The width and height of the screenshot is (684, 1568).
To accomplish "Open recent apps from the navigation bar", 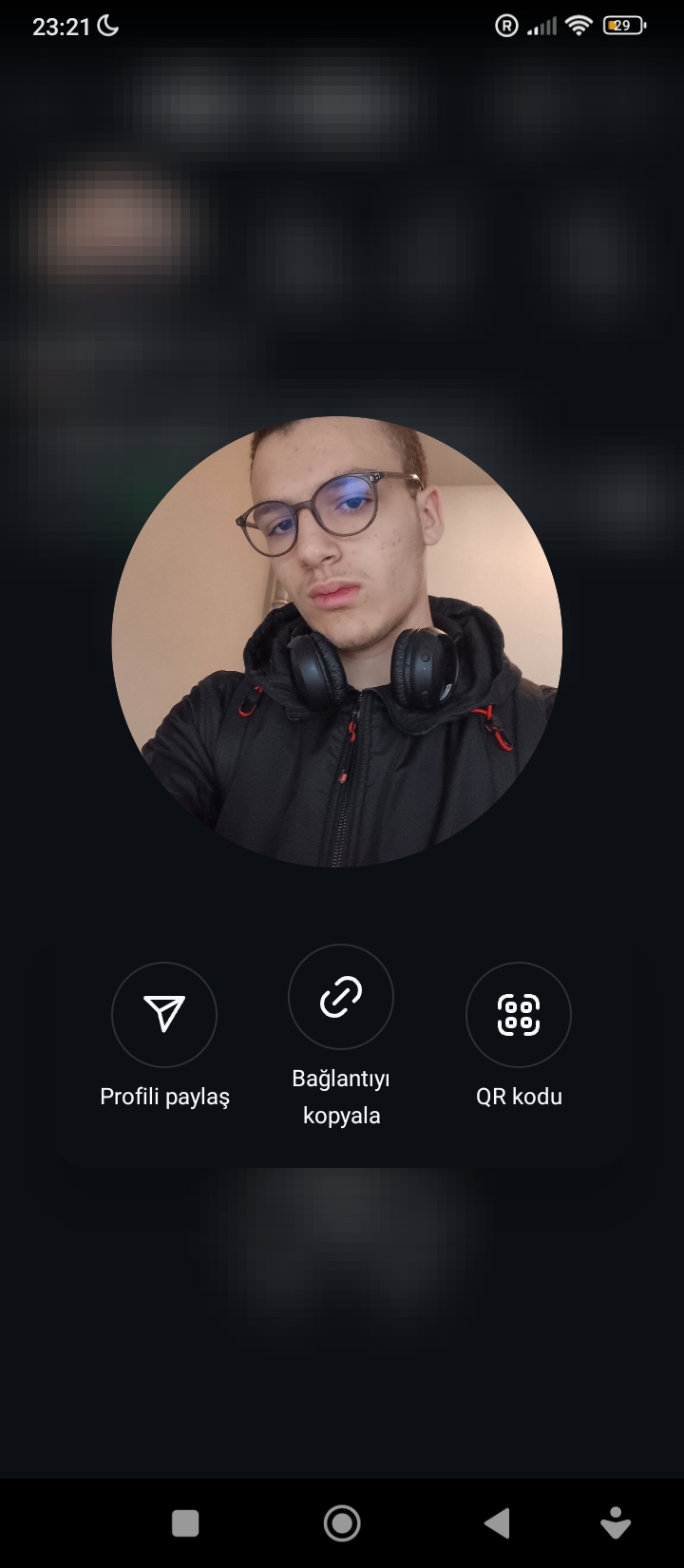I will click(185, 1523).
